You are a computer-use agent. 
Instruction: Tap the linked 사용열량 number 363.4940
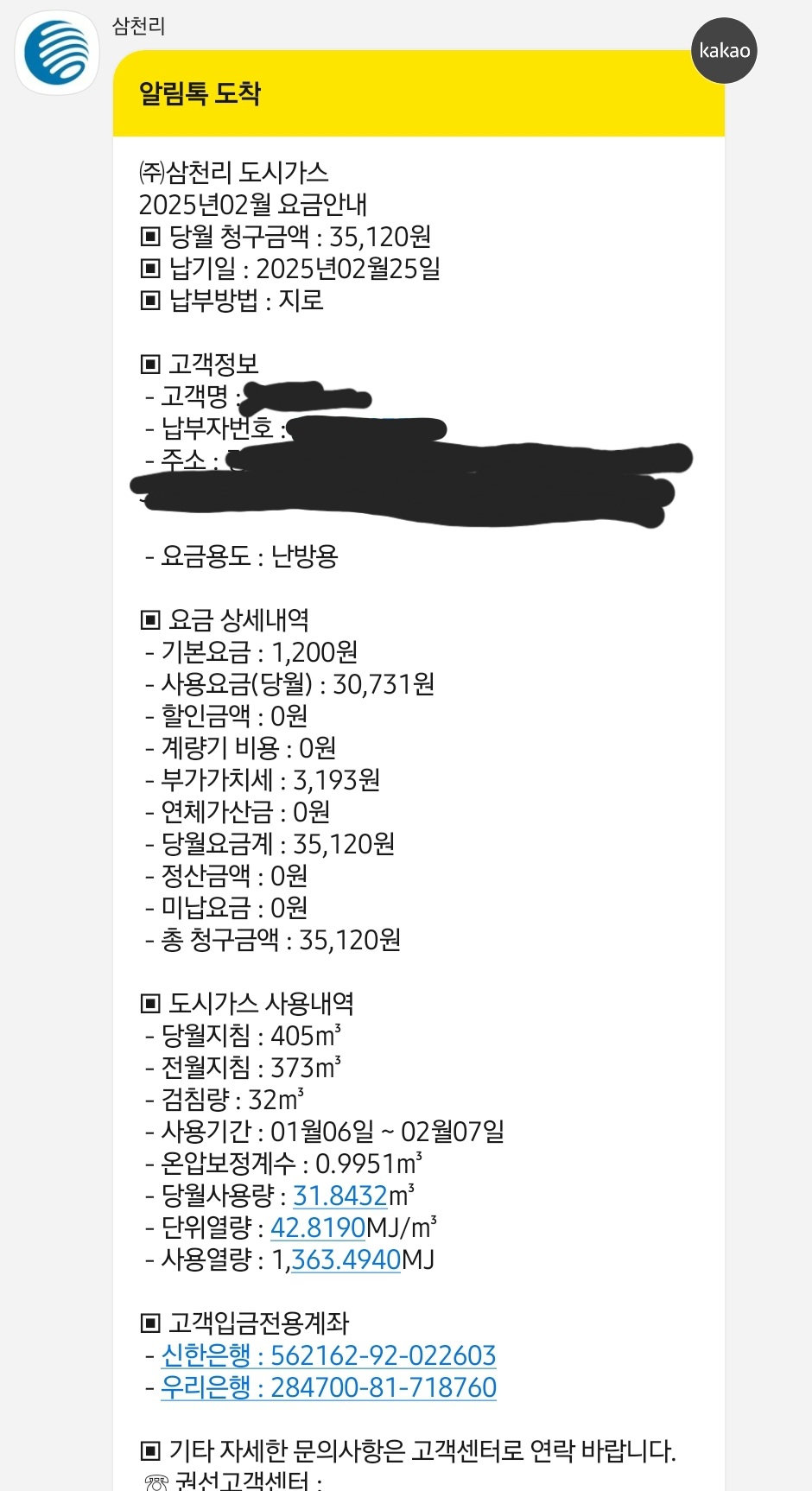pos(346,1259)
